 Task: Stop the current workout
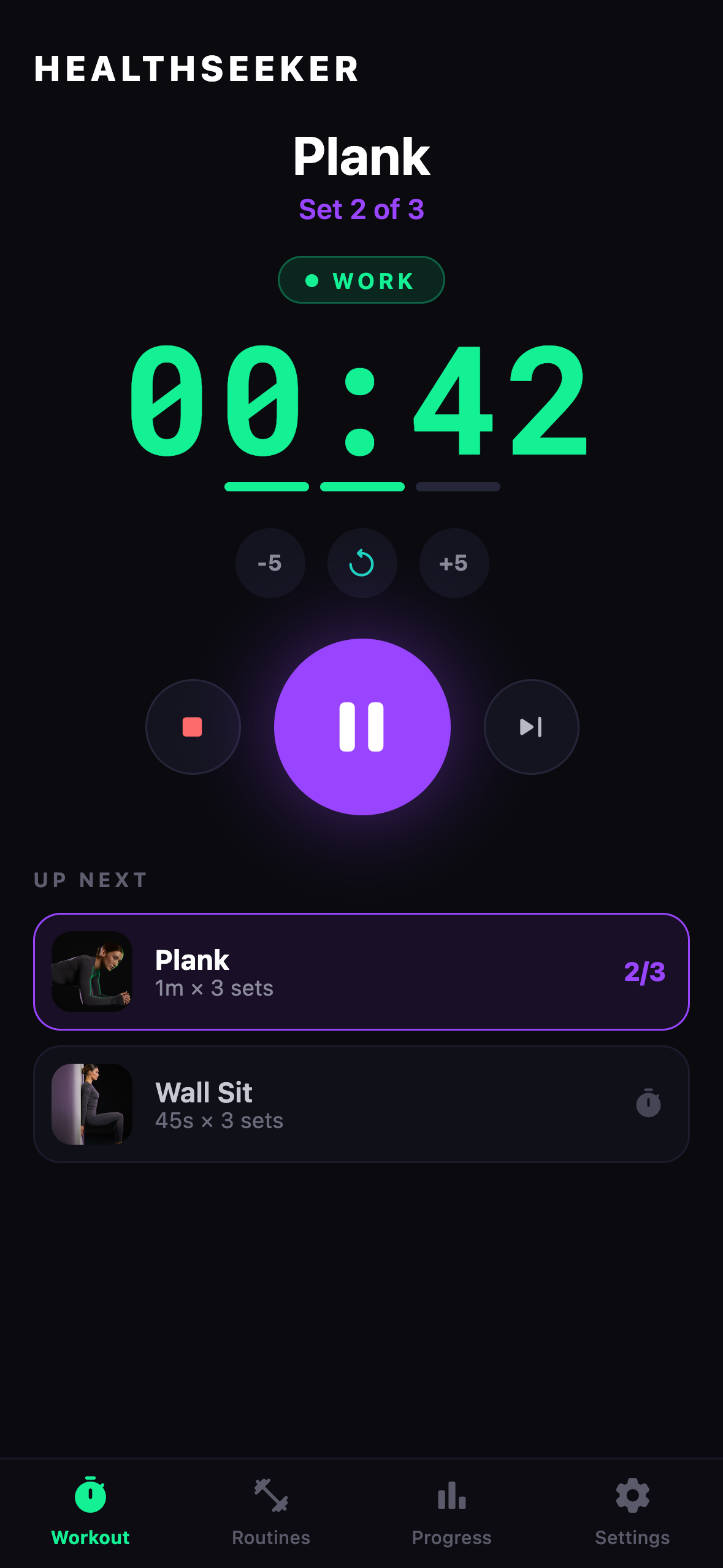click(x=193, y=727)
